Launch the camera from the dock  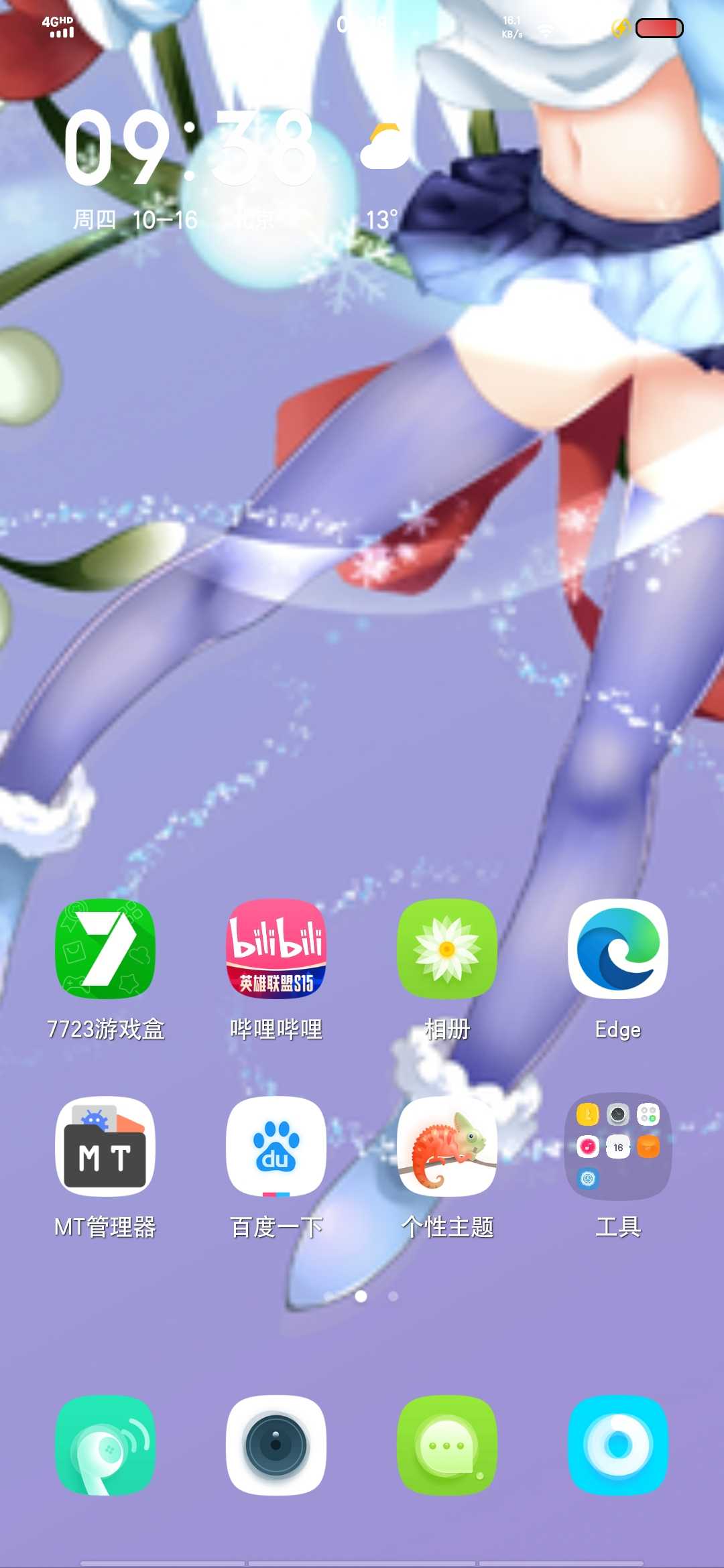[x=276, y=1445]
